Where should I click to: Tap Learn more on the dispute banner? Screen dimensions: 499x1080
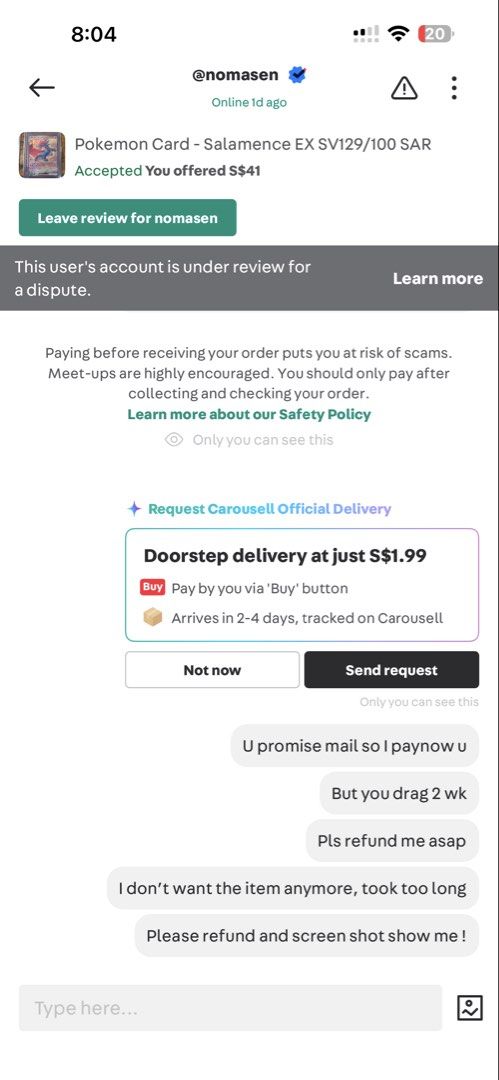pos(438,278)
